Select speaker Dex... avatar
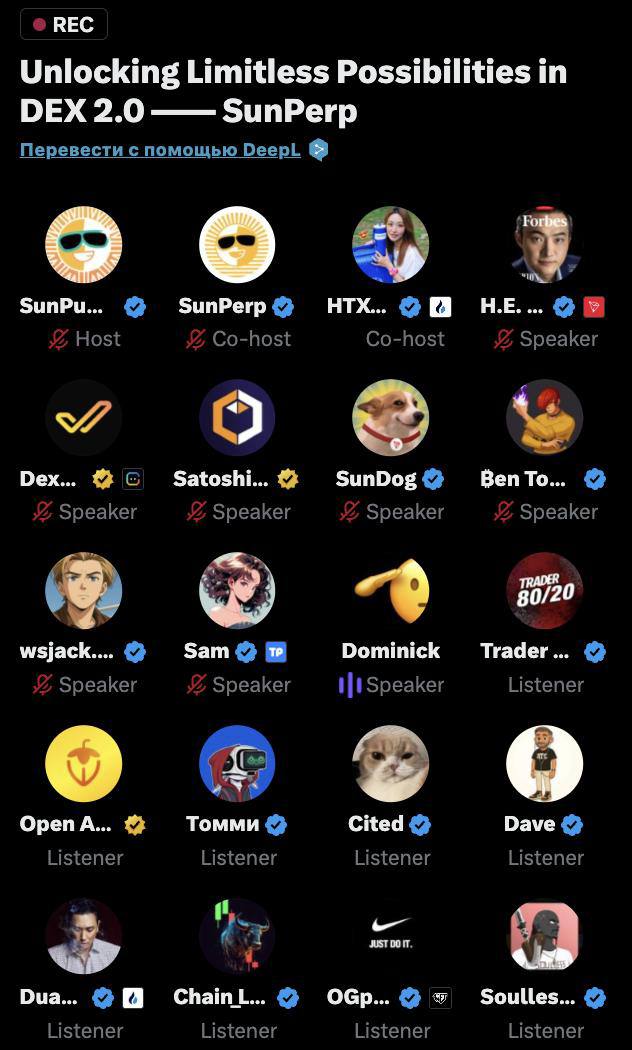 [84, 418]
